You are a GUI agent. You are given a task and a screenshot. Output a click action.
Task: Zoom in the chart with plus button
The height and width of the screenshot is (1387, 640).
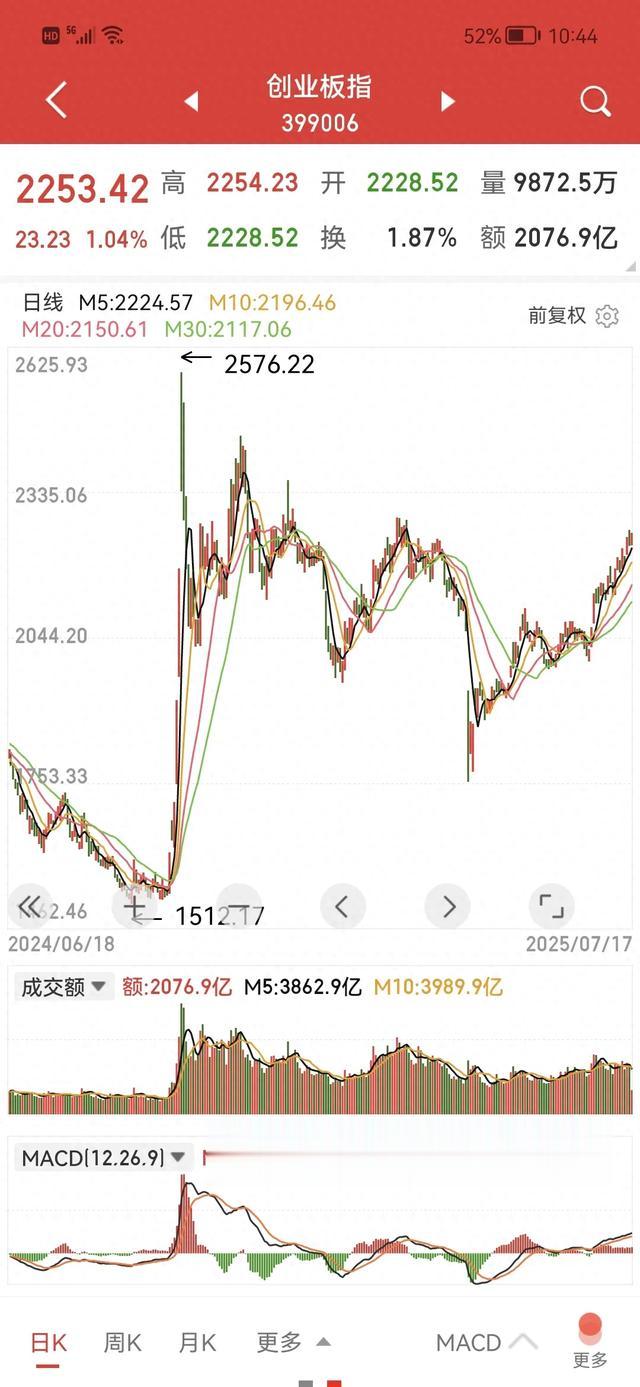pos(134,907)
